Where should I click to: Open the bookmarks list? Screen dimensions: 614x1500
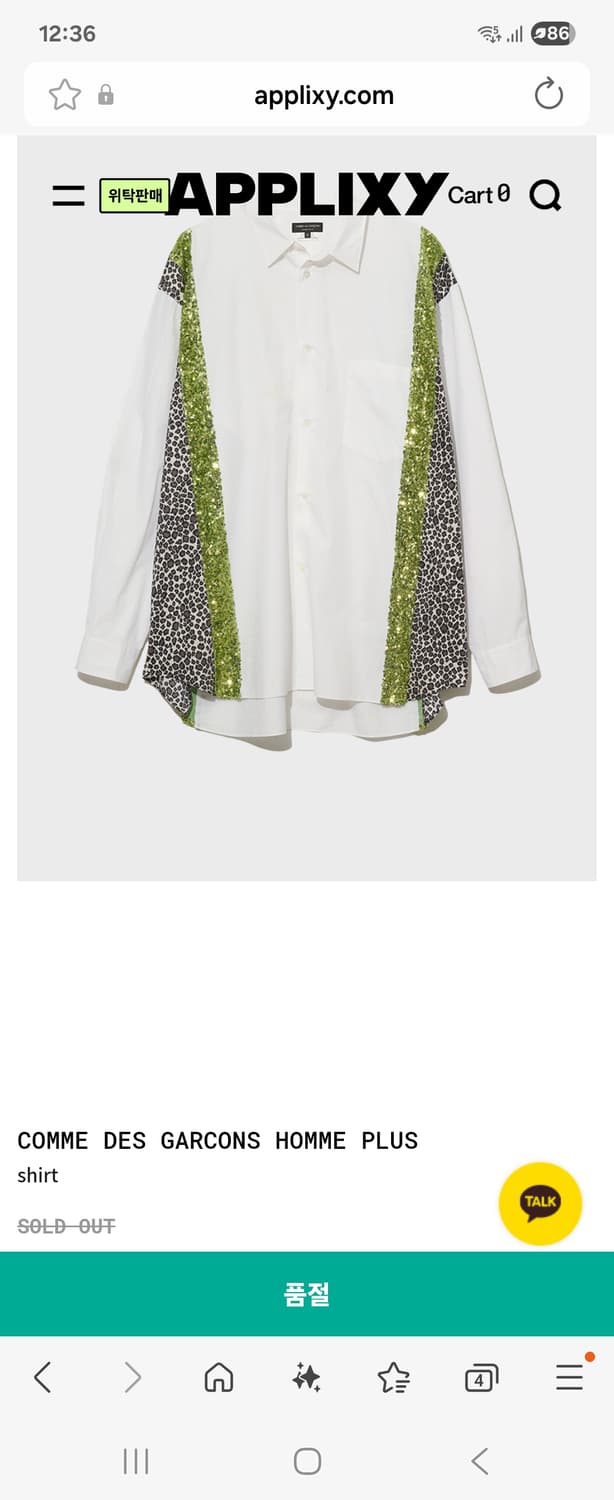[393, 1378]
